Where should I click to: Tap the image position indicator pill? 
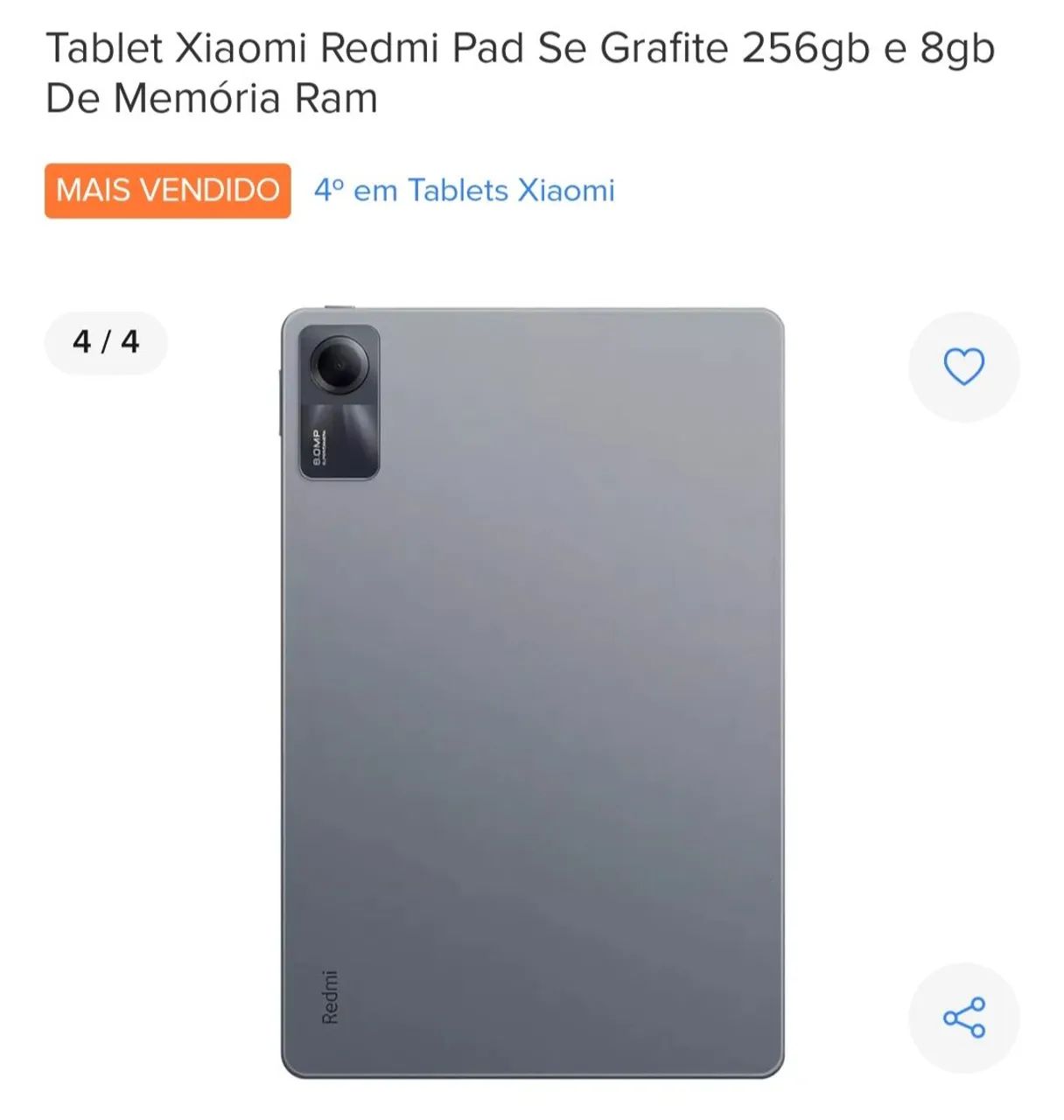pyautogui.click(x=108, y=343)
